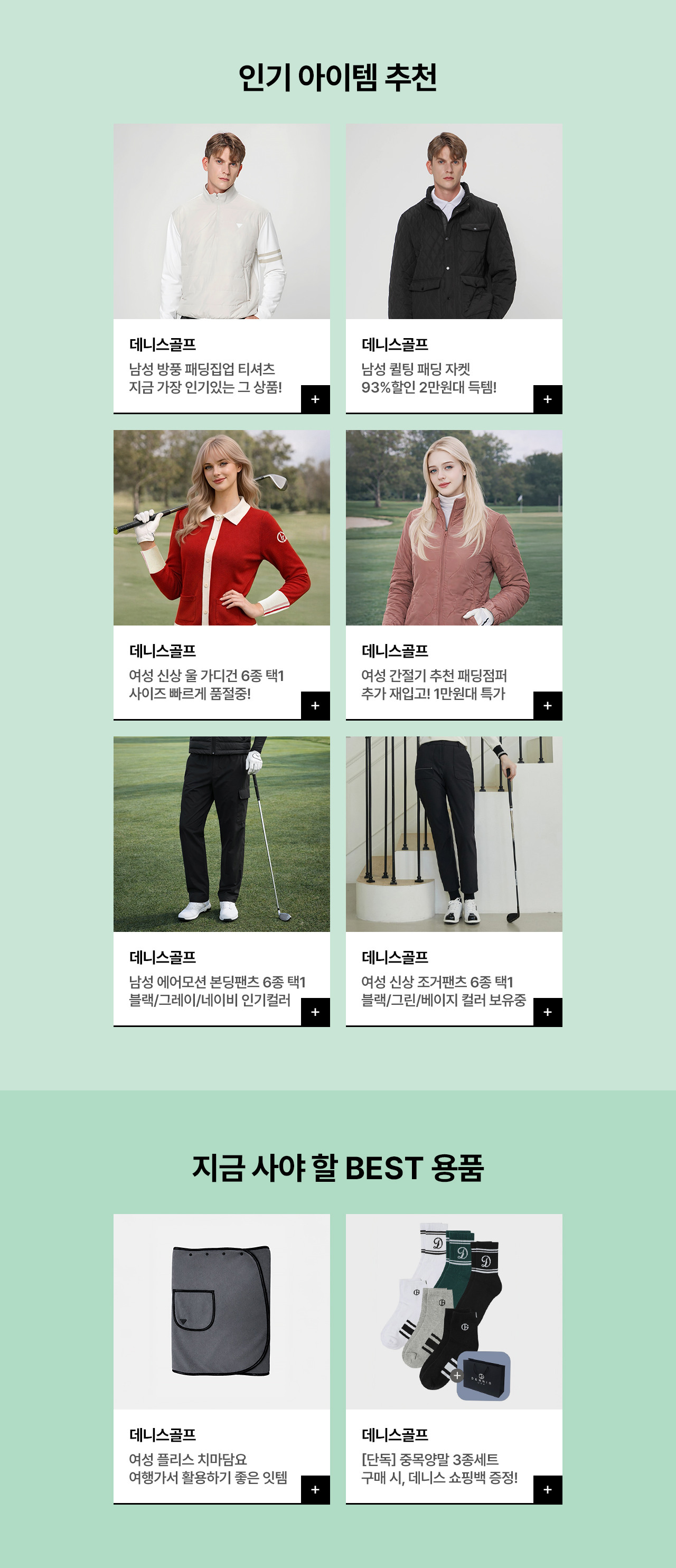Tap plus on women's wool cardigan card
The image size is (676, 1568).
(315, 705)
